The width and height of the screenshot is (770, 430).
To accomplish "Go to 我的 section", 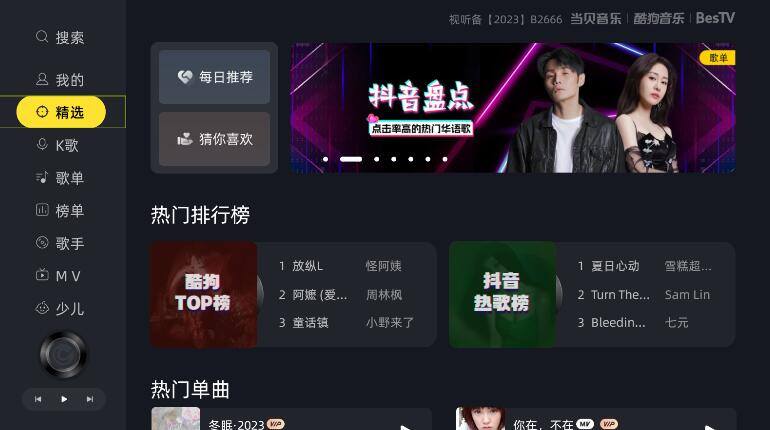I will pyautogui.click(x=60, y=80).
